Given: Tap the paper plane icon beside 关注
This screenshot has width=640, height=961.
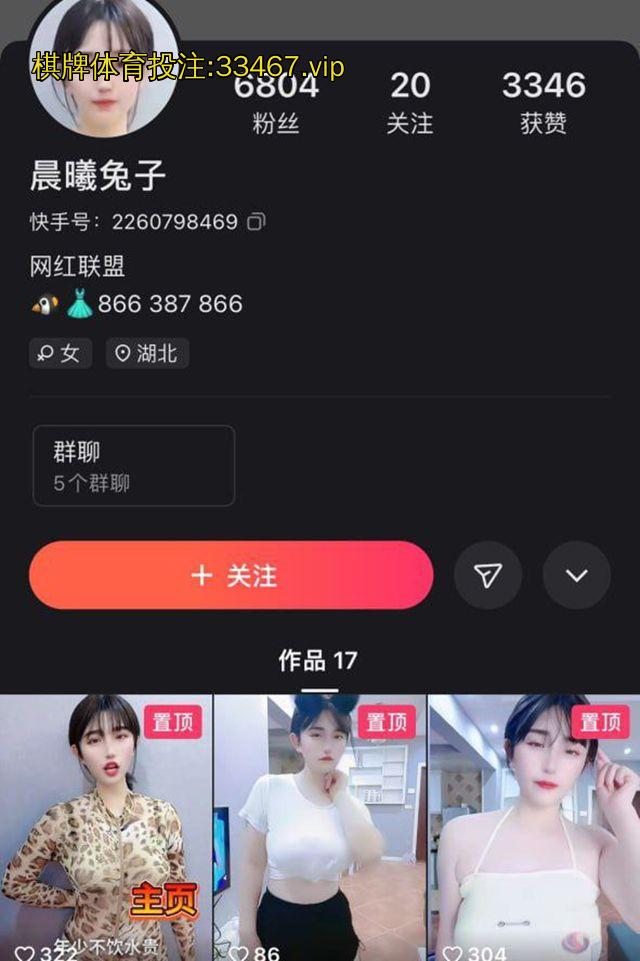Looking at the screenshot, I should 488,576.
